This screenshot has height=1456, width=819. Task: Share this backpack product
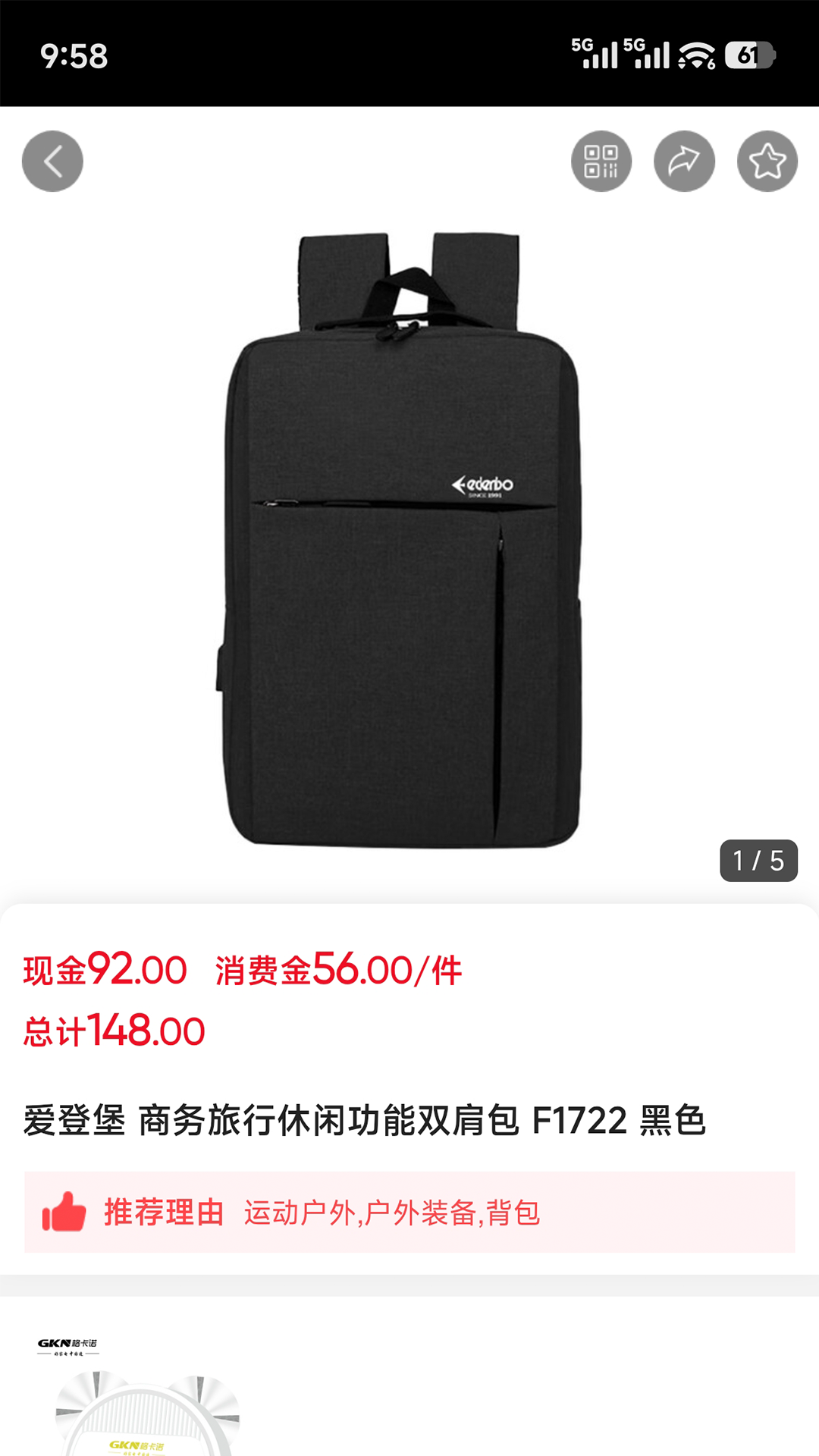[x=684, y=162]
